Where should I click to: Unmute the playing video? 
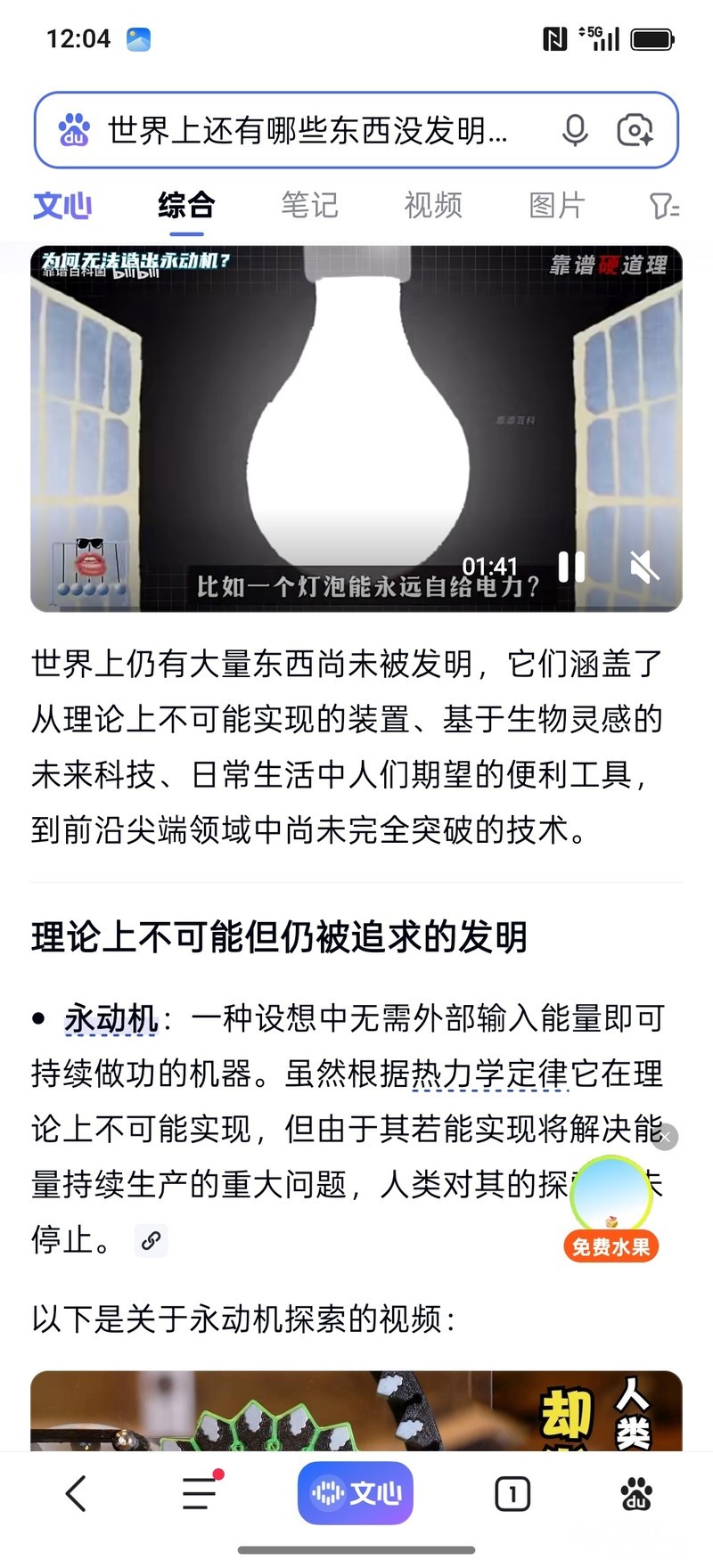(643, 567)
